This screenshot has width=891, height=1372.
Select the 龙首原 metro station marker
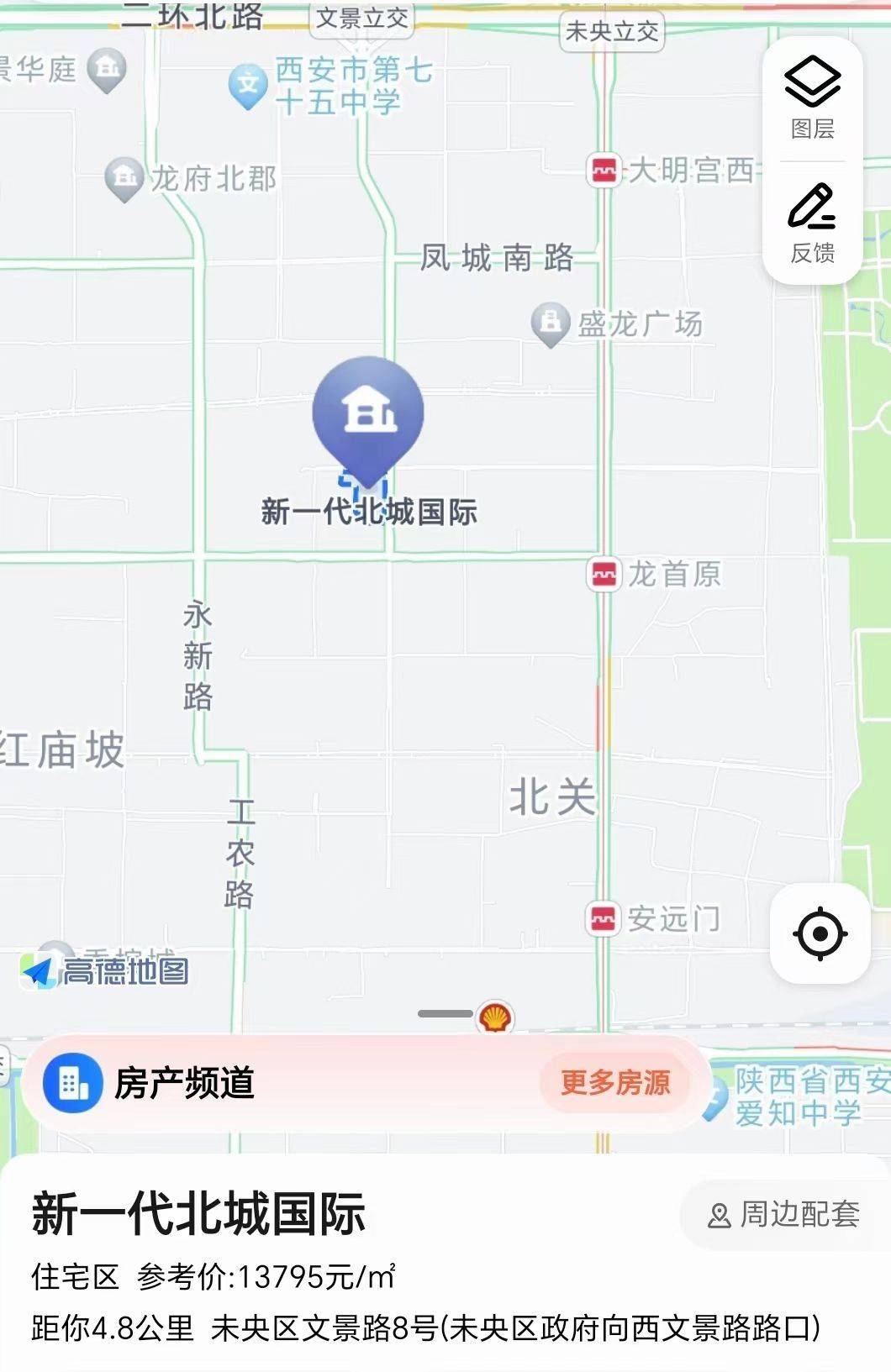point(604,575)
